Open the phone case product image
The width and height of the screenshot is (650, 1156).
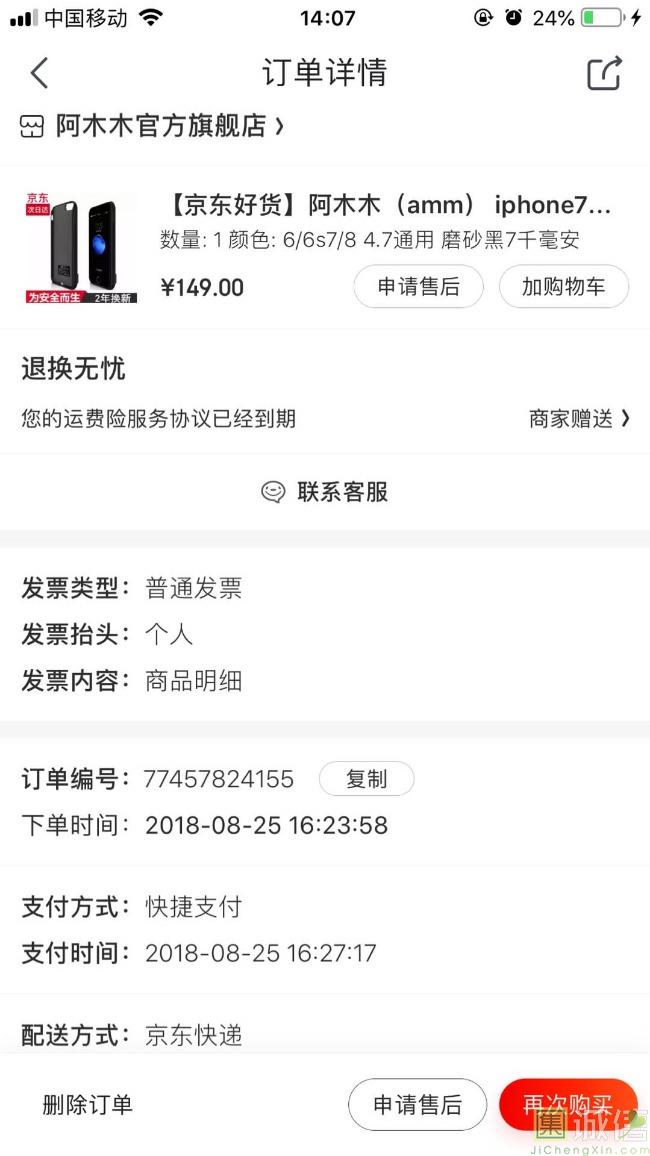(80, 247)
